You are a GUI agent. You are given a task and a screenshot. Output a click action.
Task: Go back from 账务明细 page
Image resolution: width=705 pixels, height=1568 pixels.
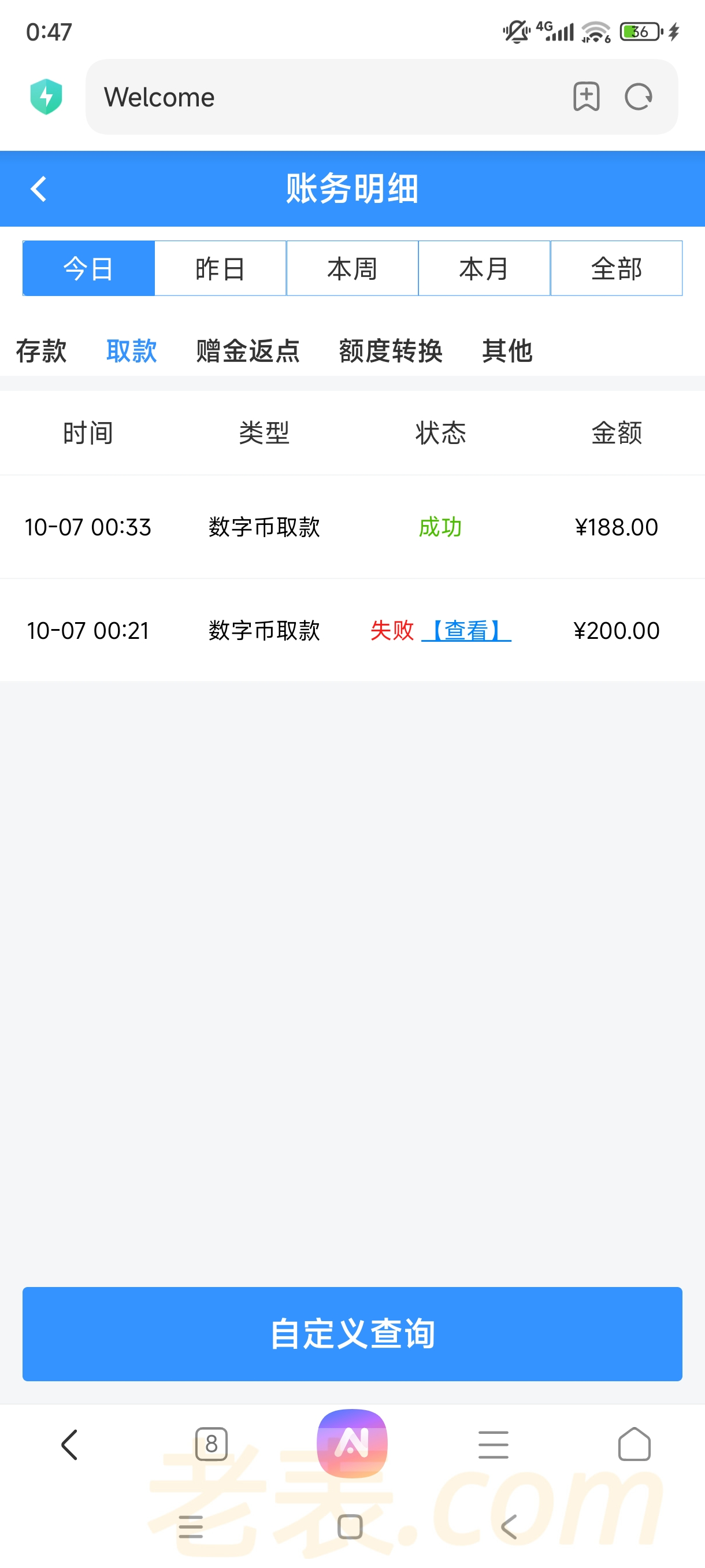[38, 188]
